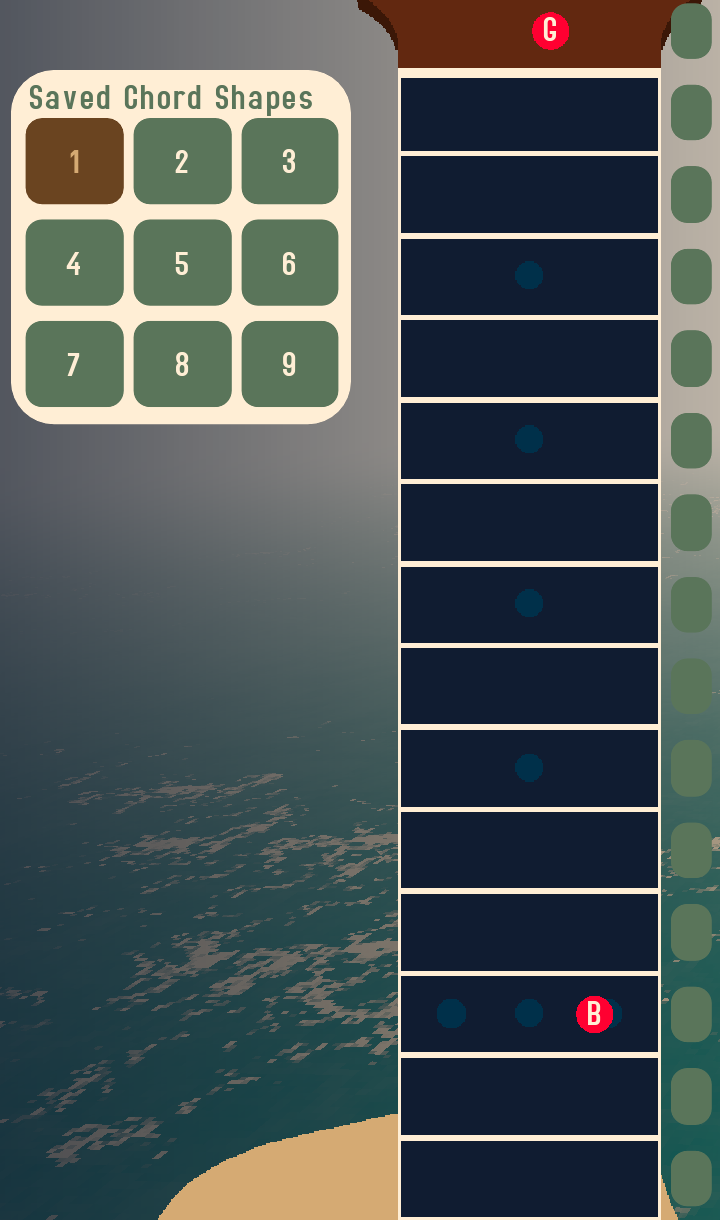Viewport: 720px width, 1220px height.
Task: Open saved chord shape 4
Action: tap(75, 263)
